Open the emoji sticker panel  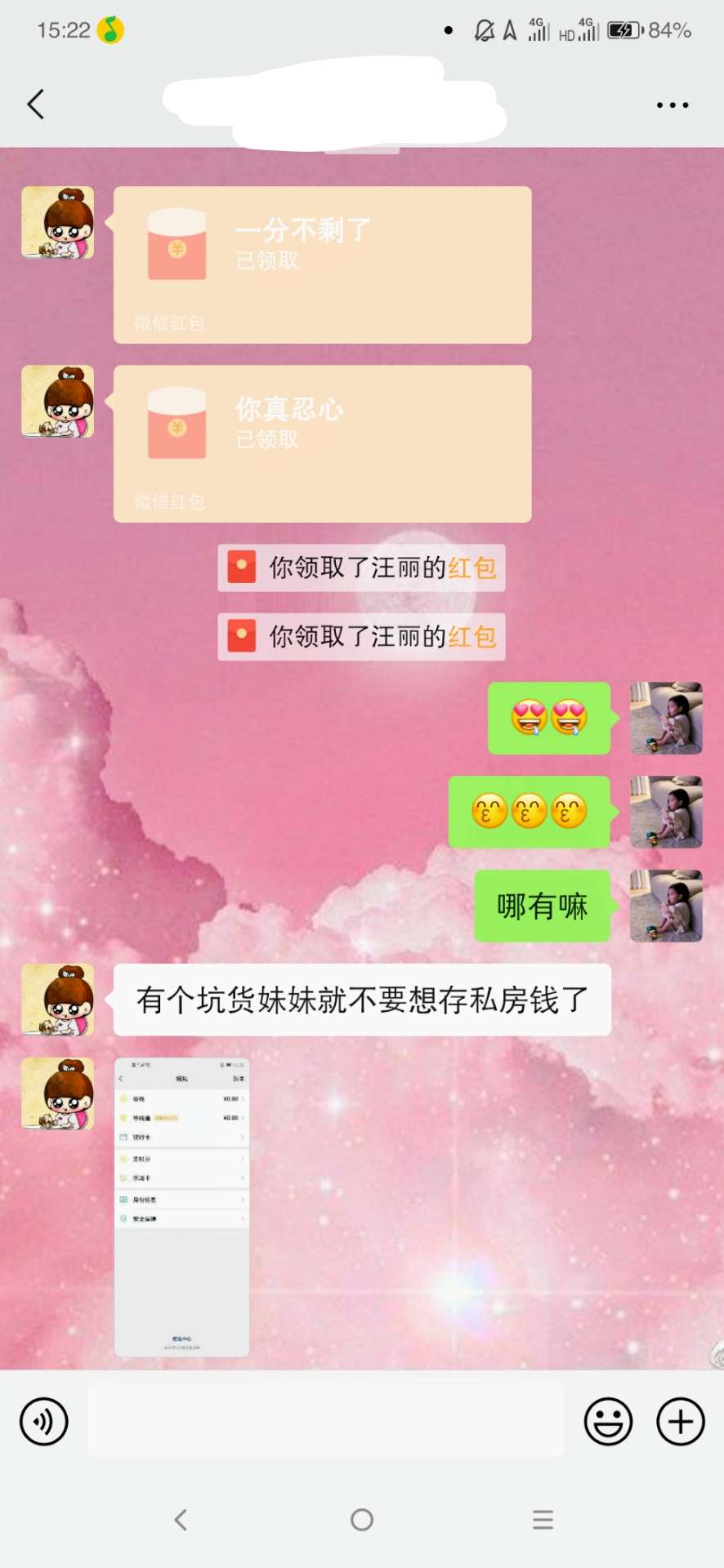coord(608,1422)
